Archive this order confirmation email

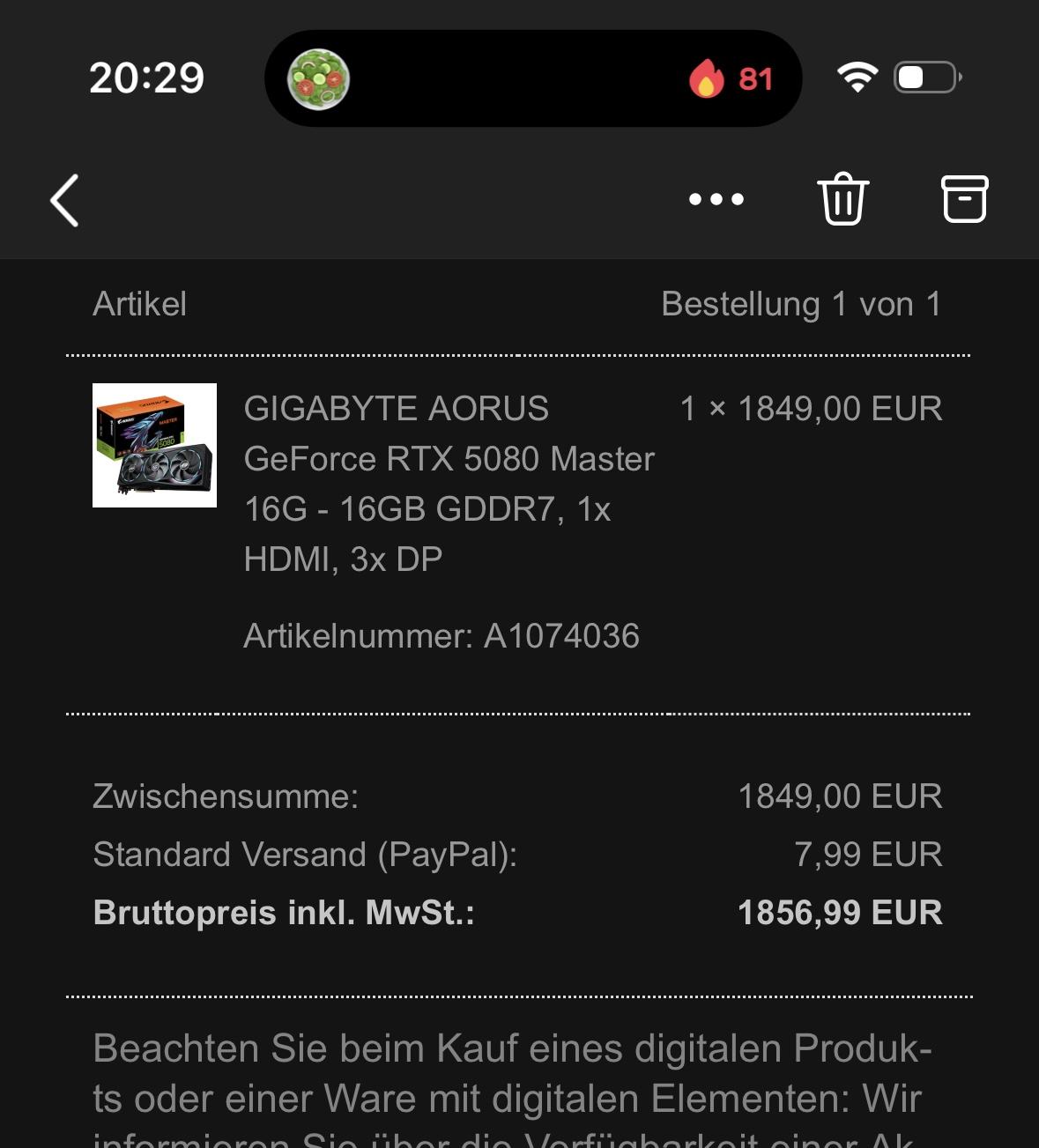pos(964,199)
